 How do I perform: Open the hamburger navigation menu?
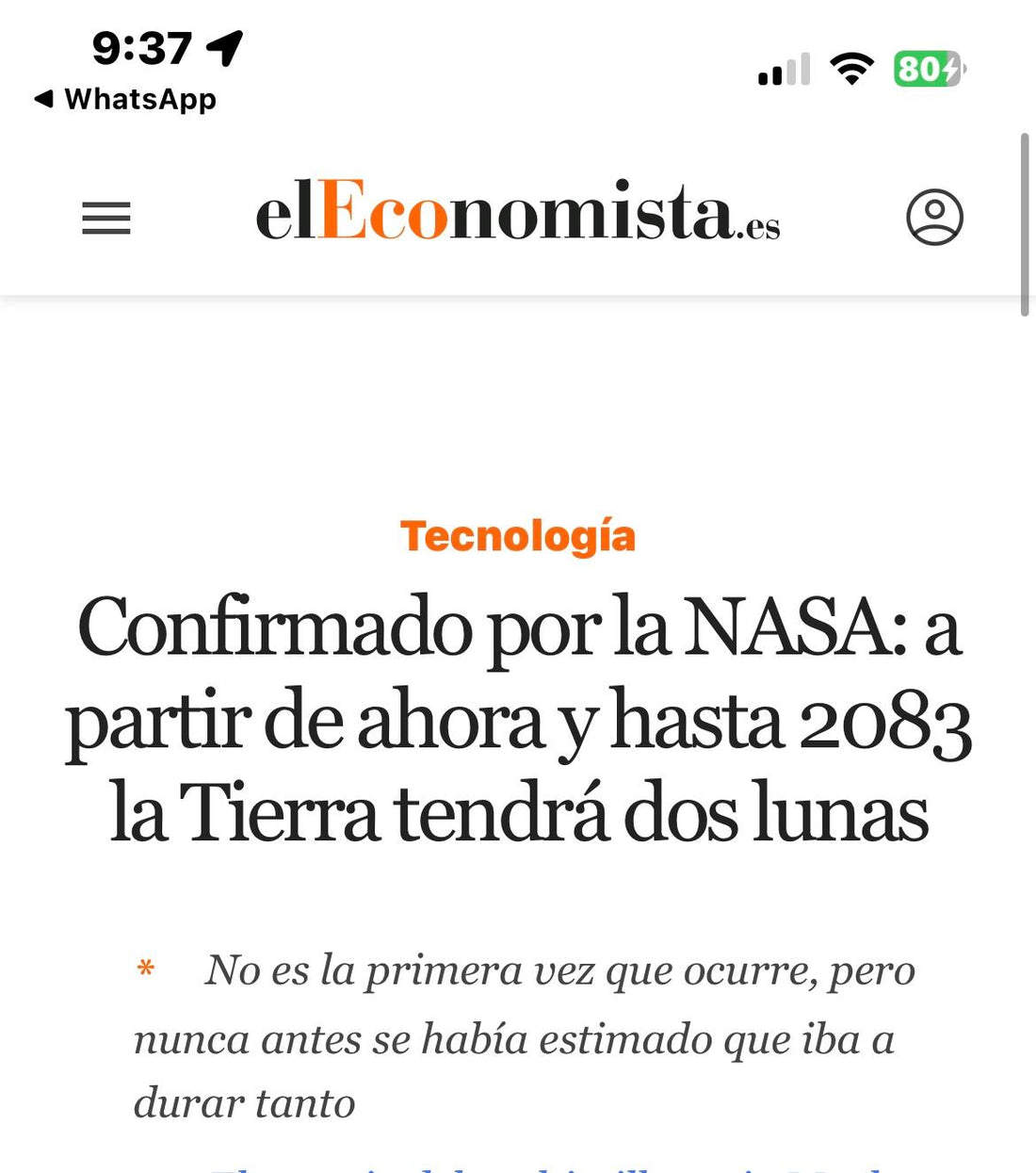click(105, 219)
